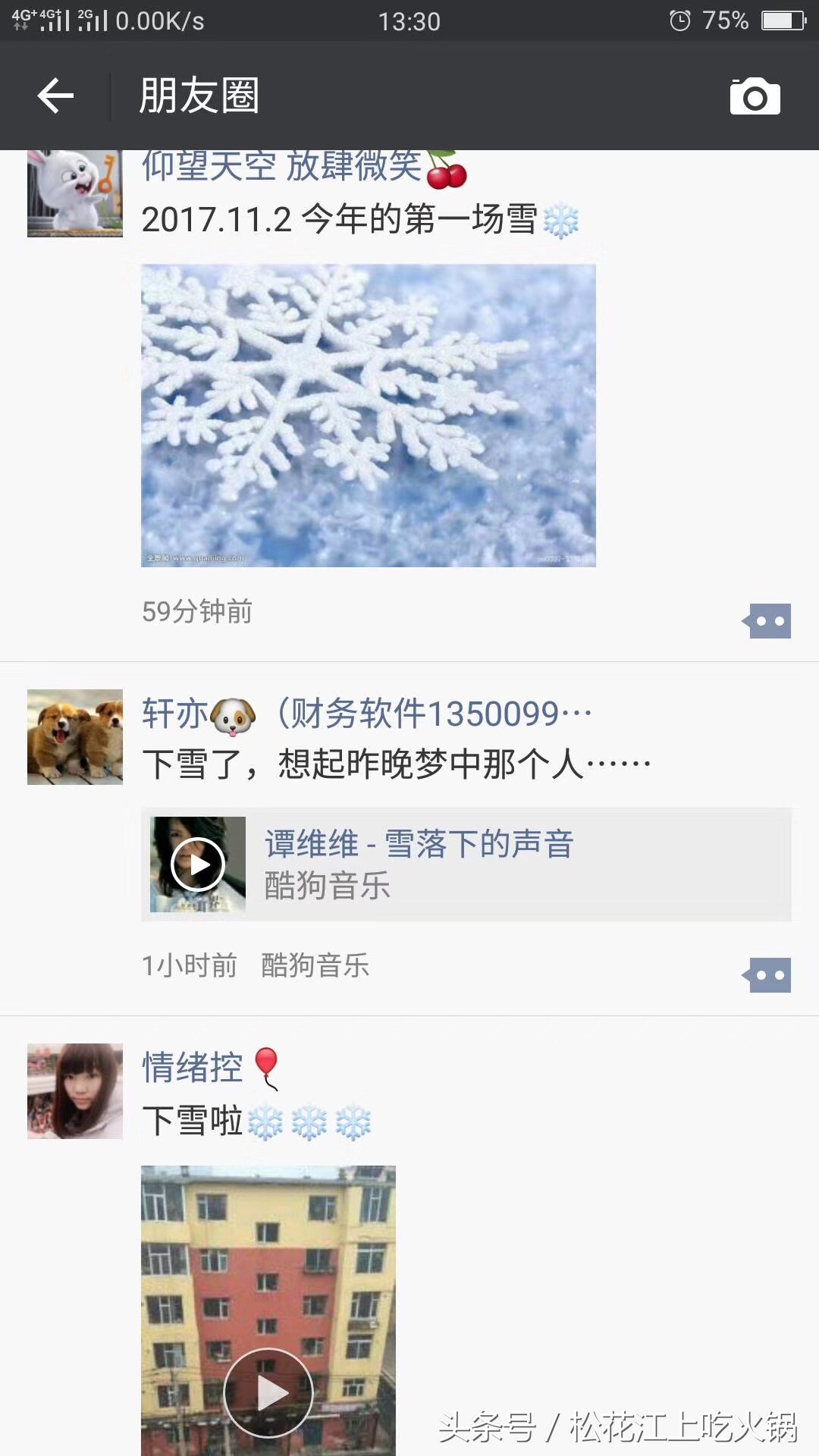Play 情绪控's snow video
Screen dimensions: 819x1456
tap(268, 1392)
